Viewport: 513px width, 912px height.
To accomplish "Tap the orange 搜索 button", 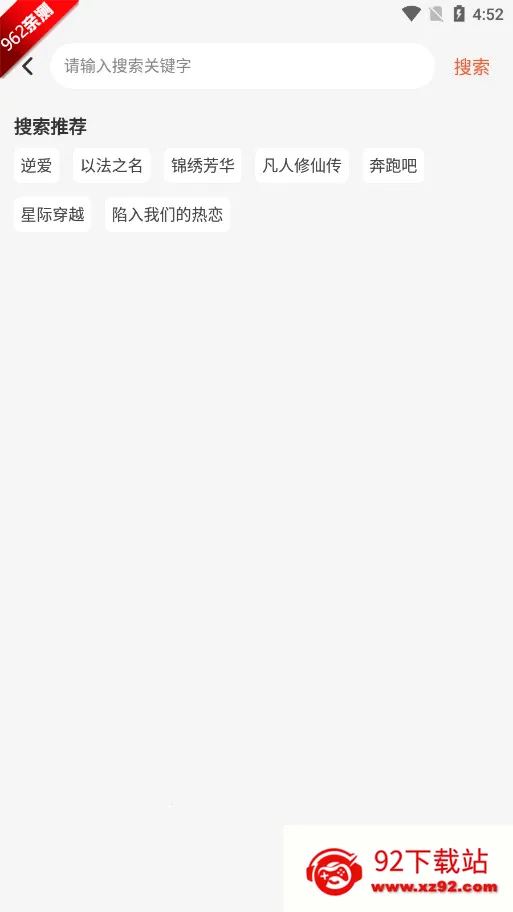I will tap(472, 67).
